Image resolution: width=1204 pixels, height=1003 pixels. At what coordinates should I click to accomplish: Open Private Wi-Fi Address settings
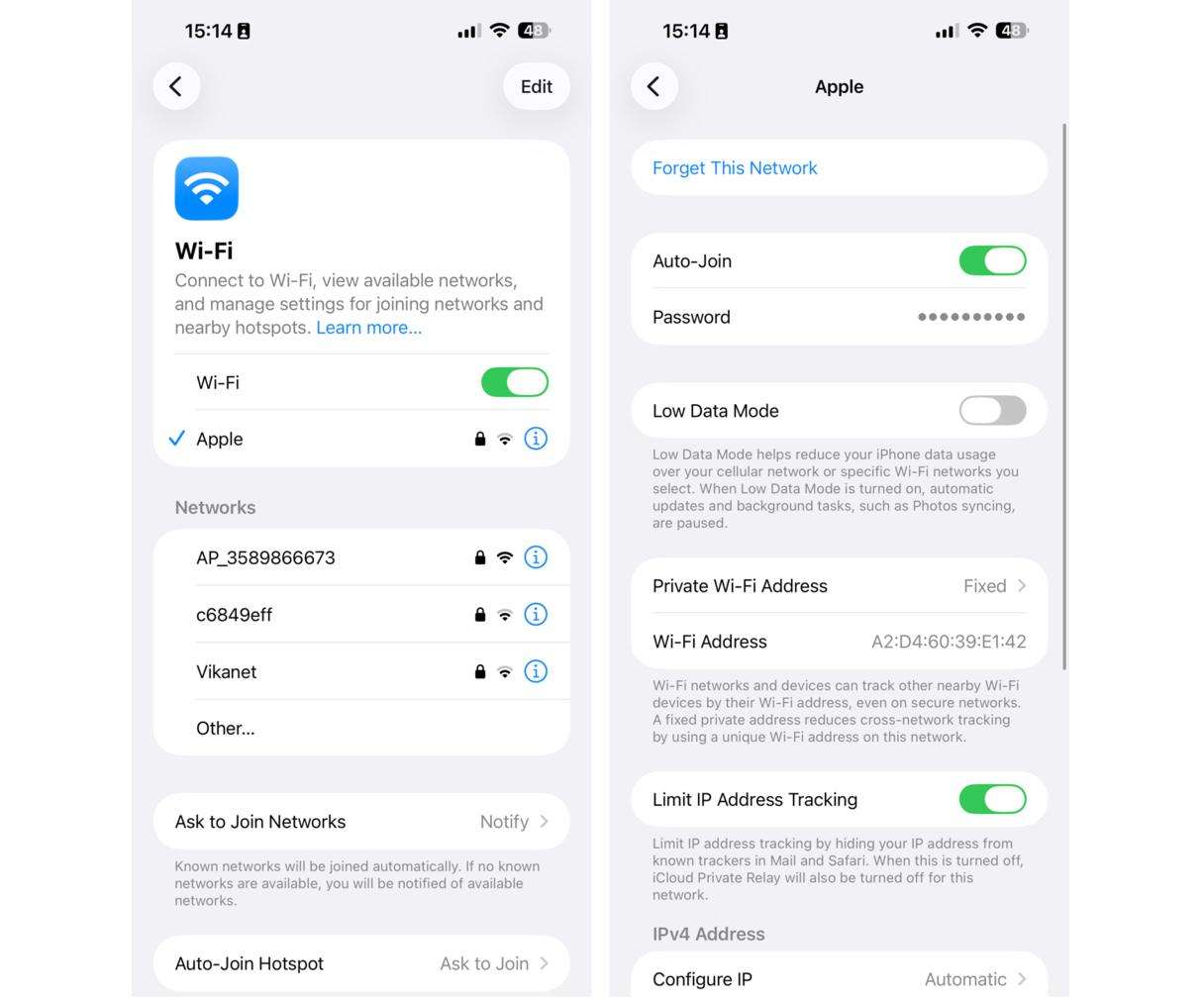click(839, 586)
